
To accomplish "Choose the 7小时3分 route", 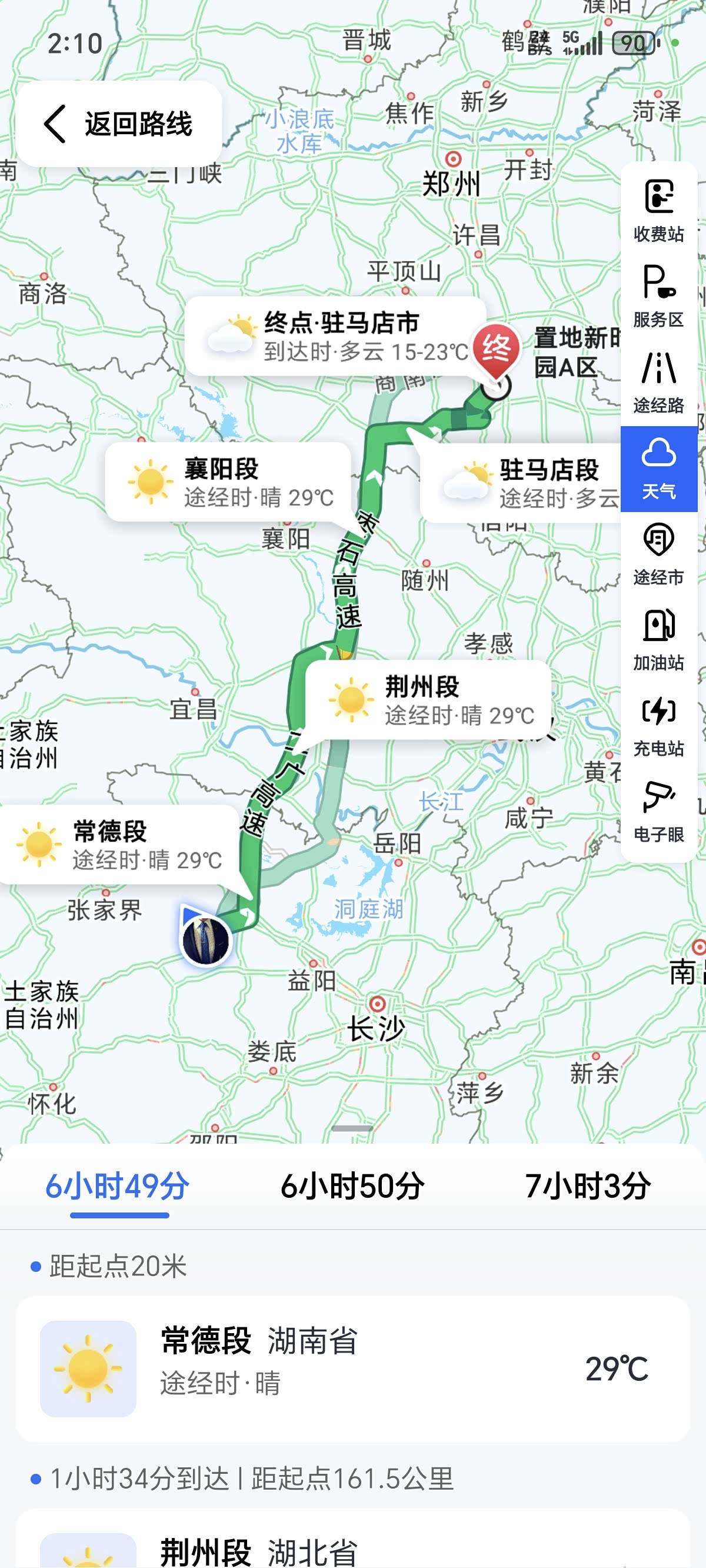I will tap(588, 1186).
